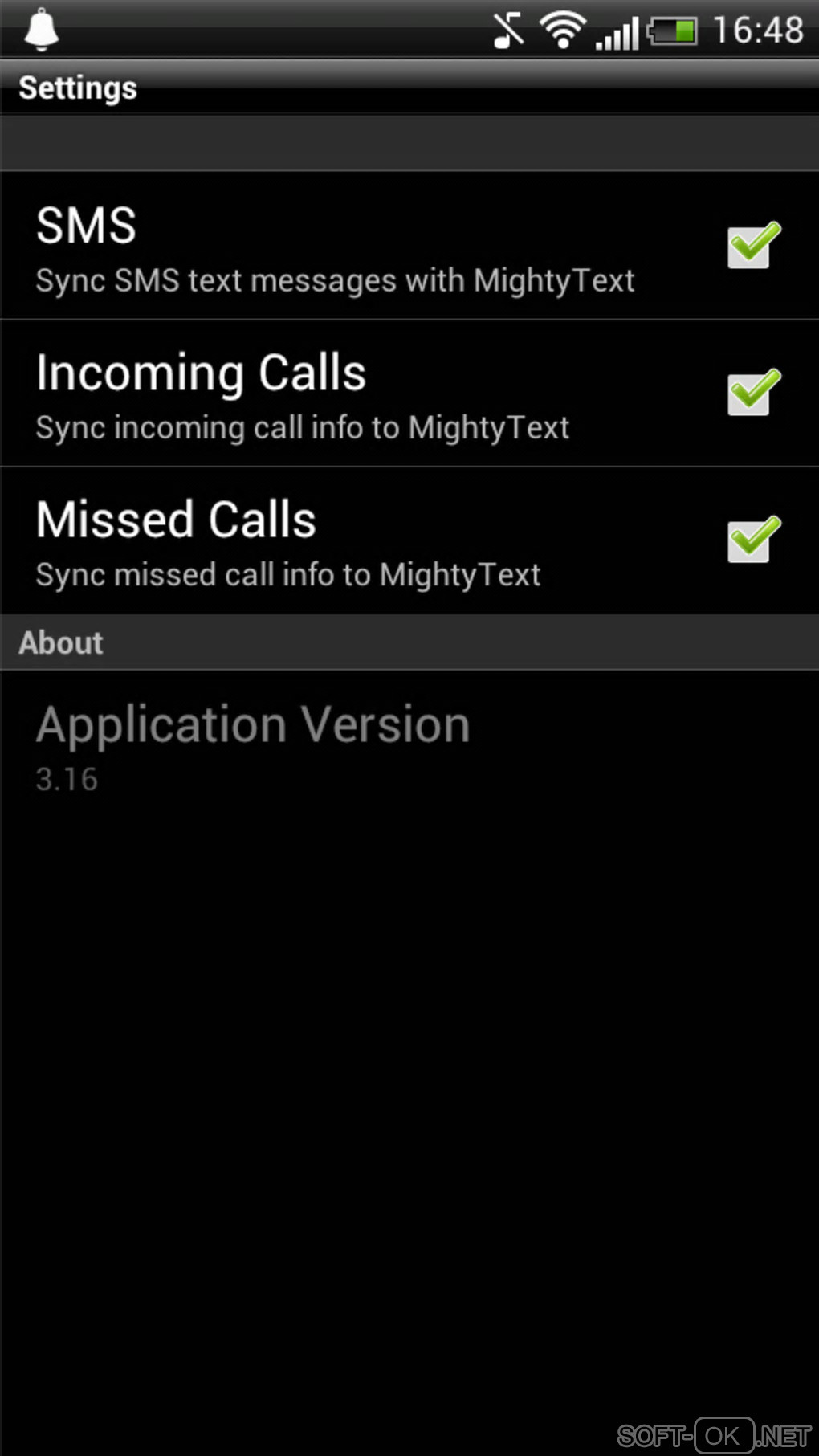Toggle the Missed Calls sync checkbox
The image size is (819, 1456).
coord(752,540)
